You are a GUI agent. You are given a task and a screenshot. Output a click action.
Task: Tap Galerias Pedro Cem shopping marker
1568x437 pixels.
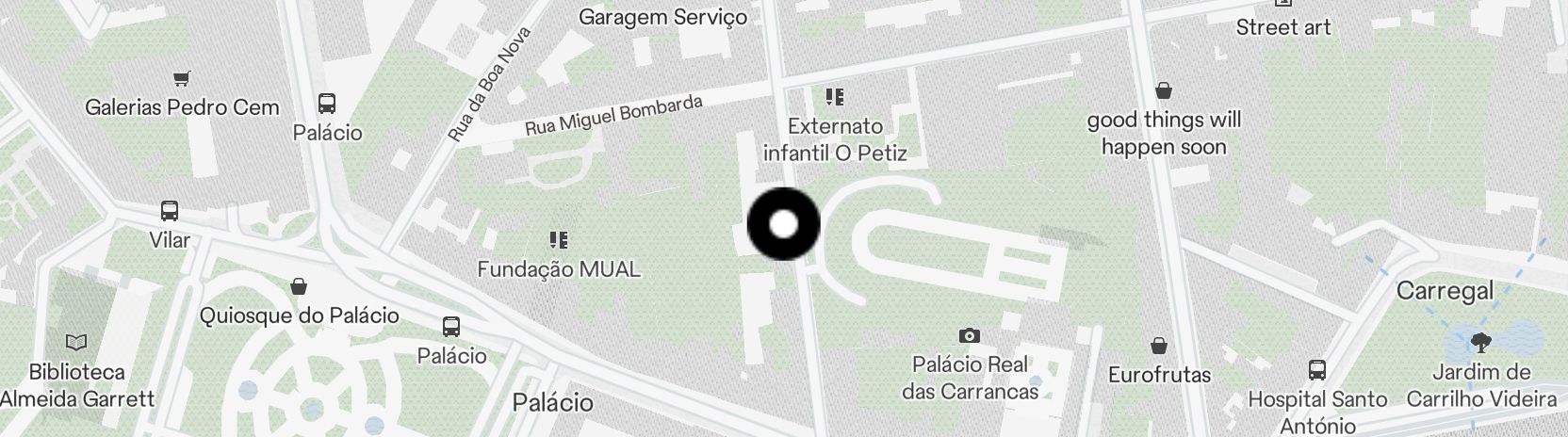click(182, 79)
